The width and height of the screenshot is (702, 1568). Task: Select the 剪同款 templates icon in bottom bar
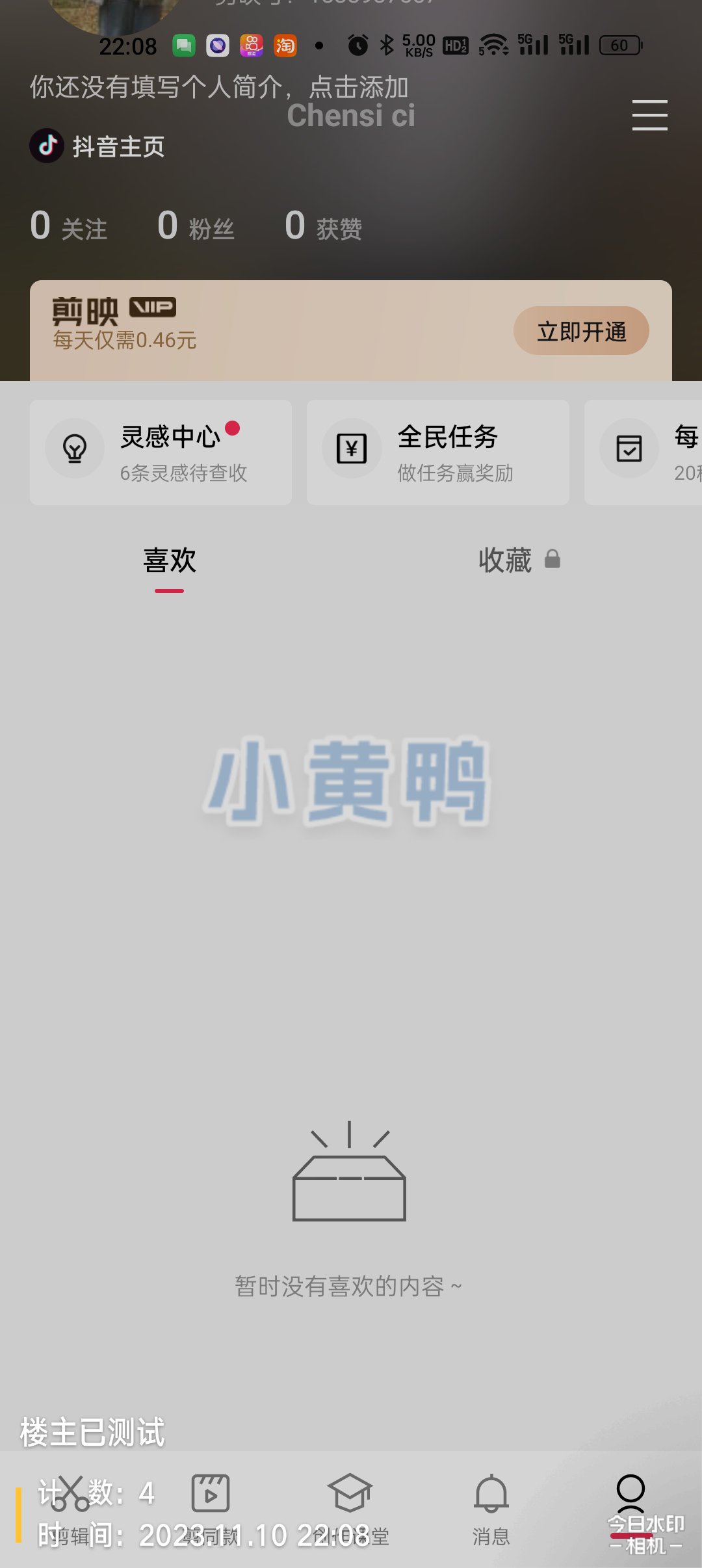pos(211,1493)
